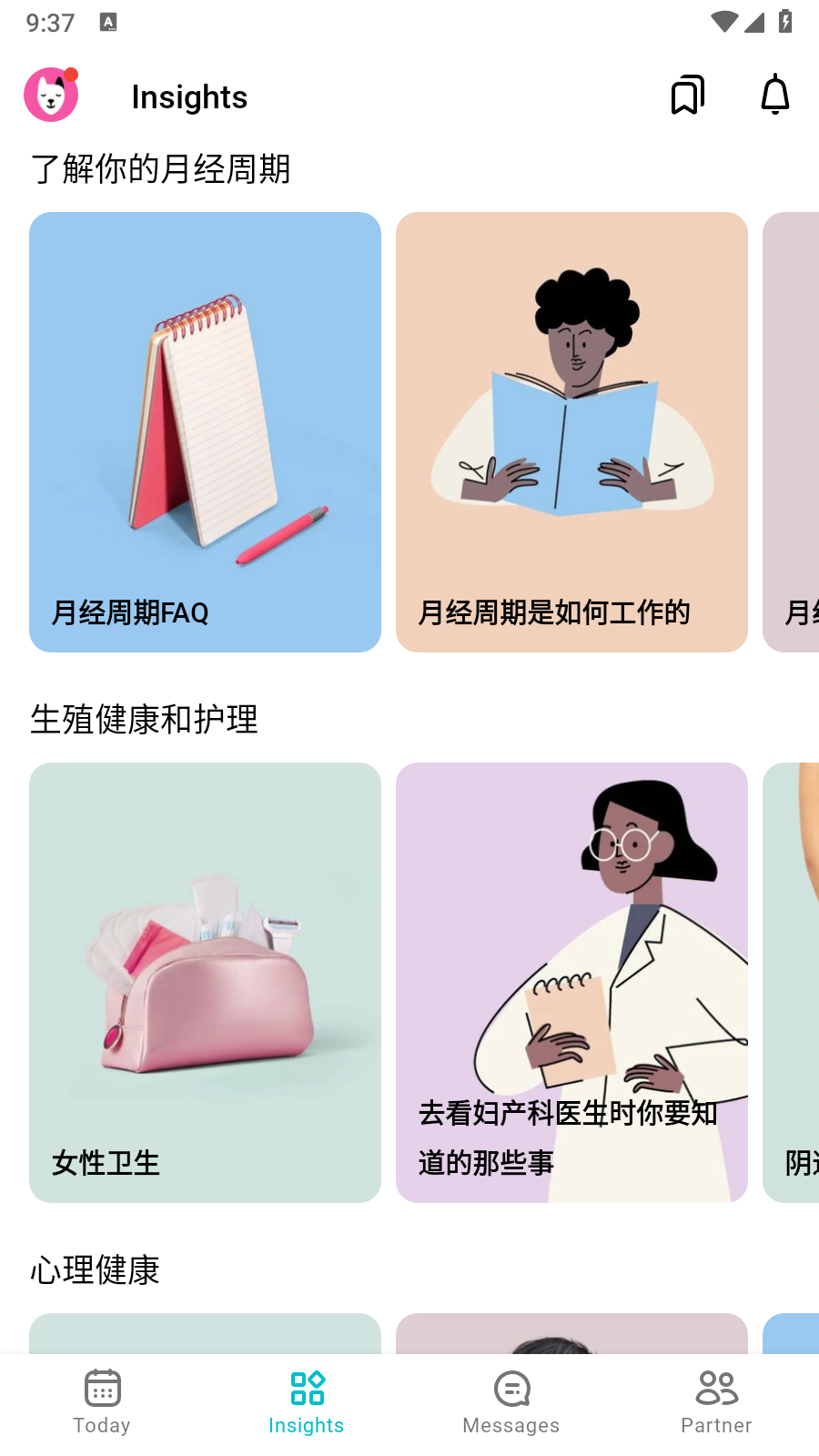Switch to the Today tab

click(102, 1401)
